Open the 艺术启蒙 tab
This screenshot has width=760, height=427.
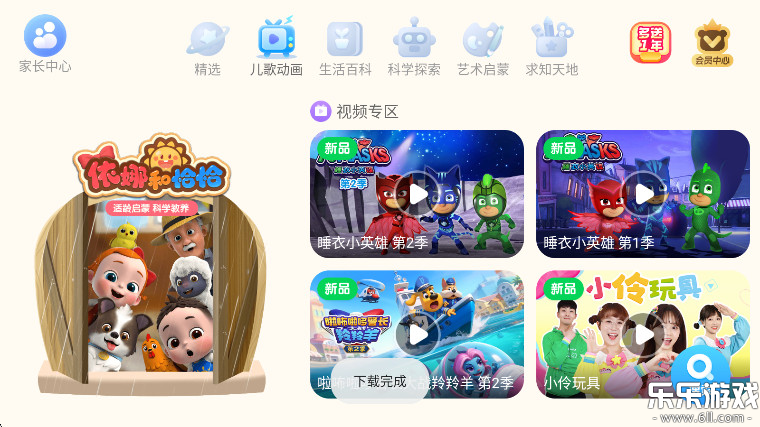pyautogui.click(x=483, y=48)
